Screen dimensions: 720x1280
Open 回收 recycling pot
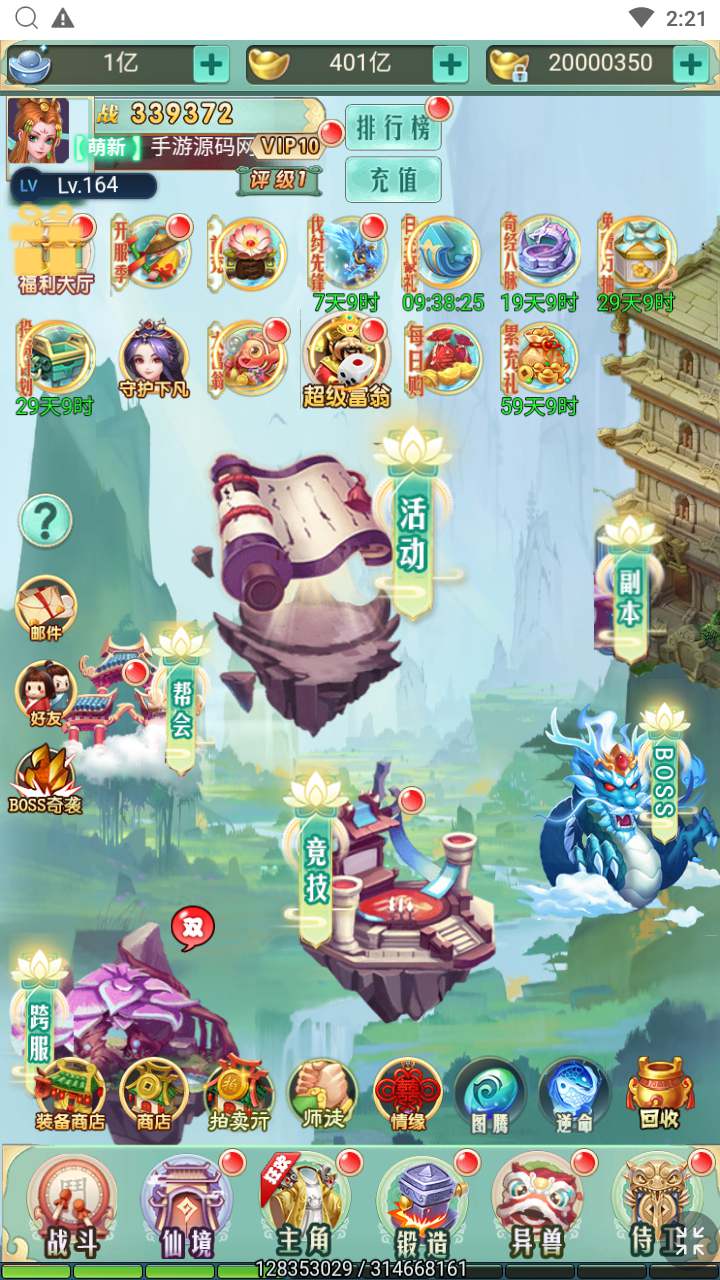click(x=659, y=1095)
